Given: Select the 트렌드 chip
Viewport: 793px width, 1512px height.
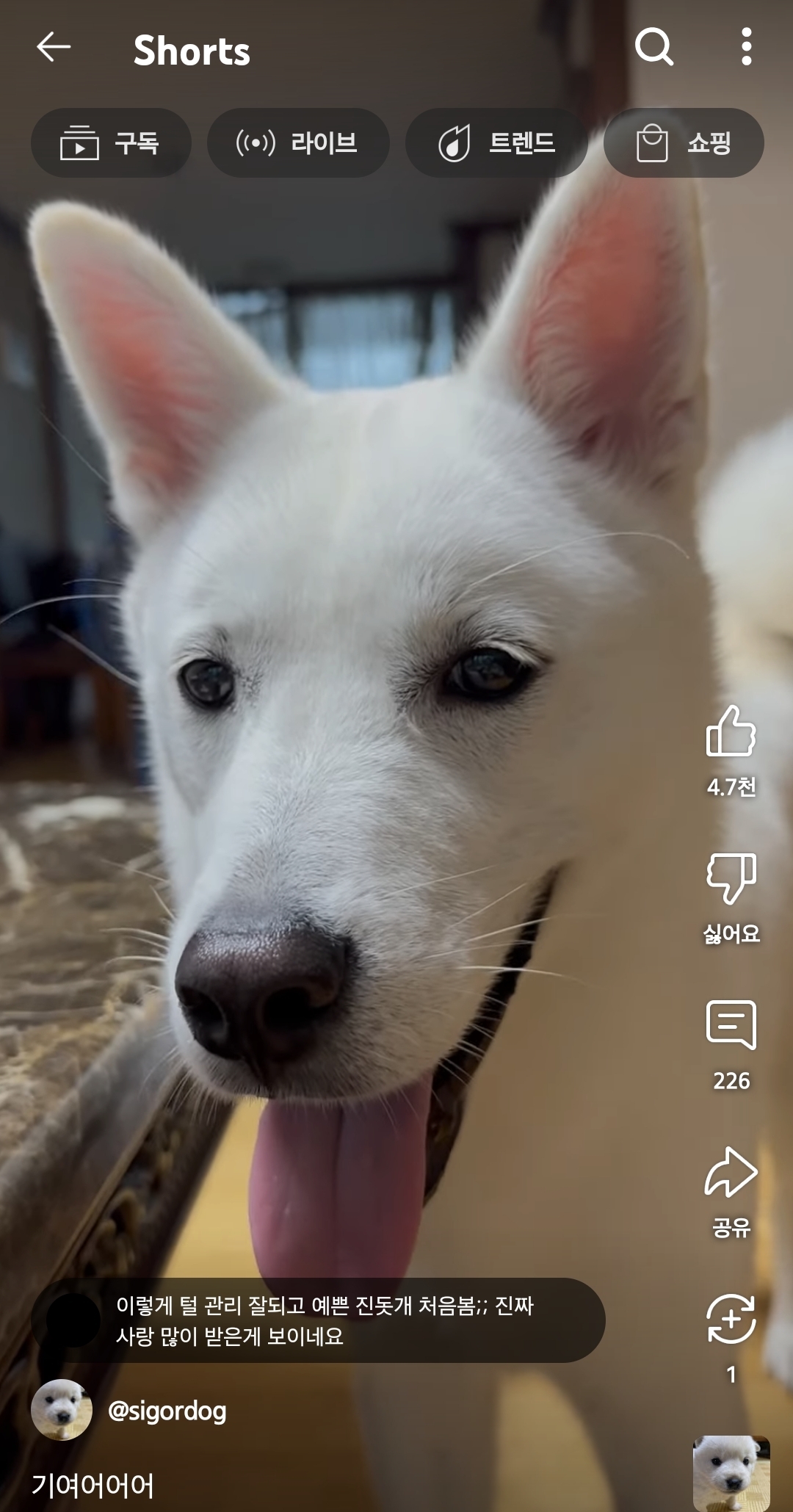Looking at the screenshot, I should coord(496,142).
